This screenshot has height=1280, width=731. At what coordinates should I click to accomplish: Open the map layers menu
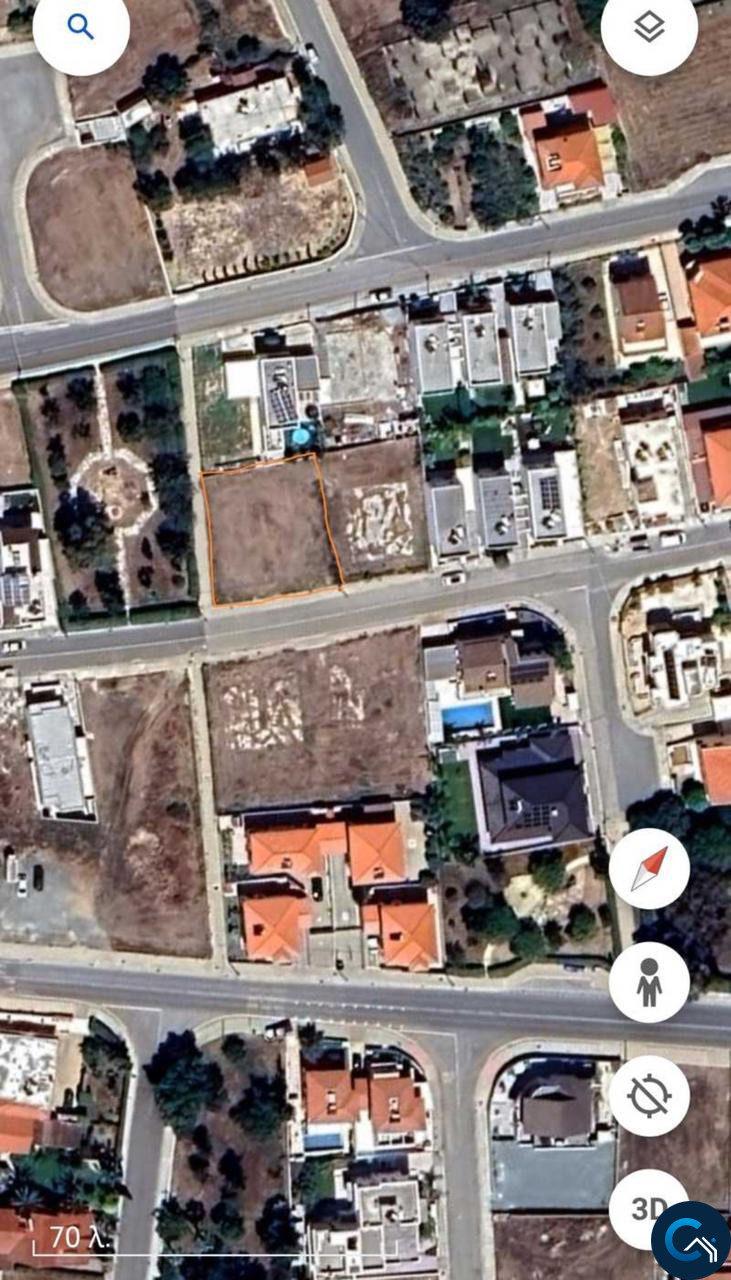pos(649,27)
